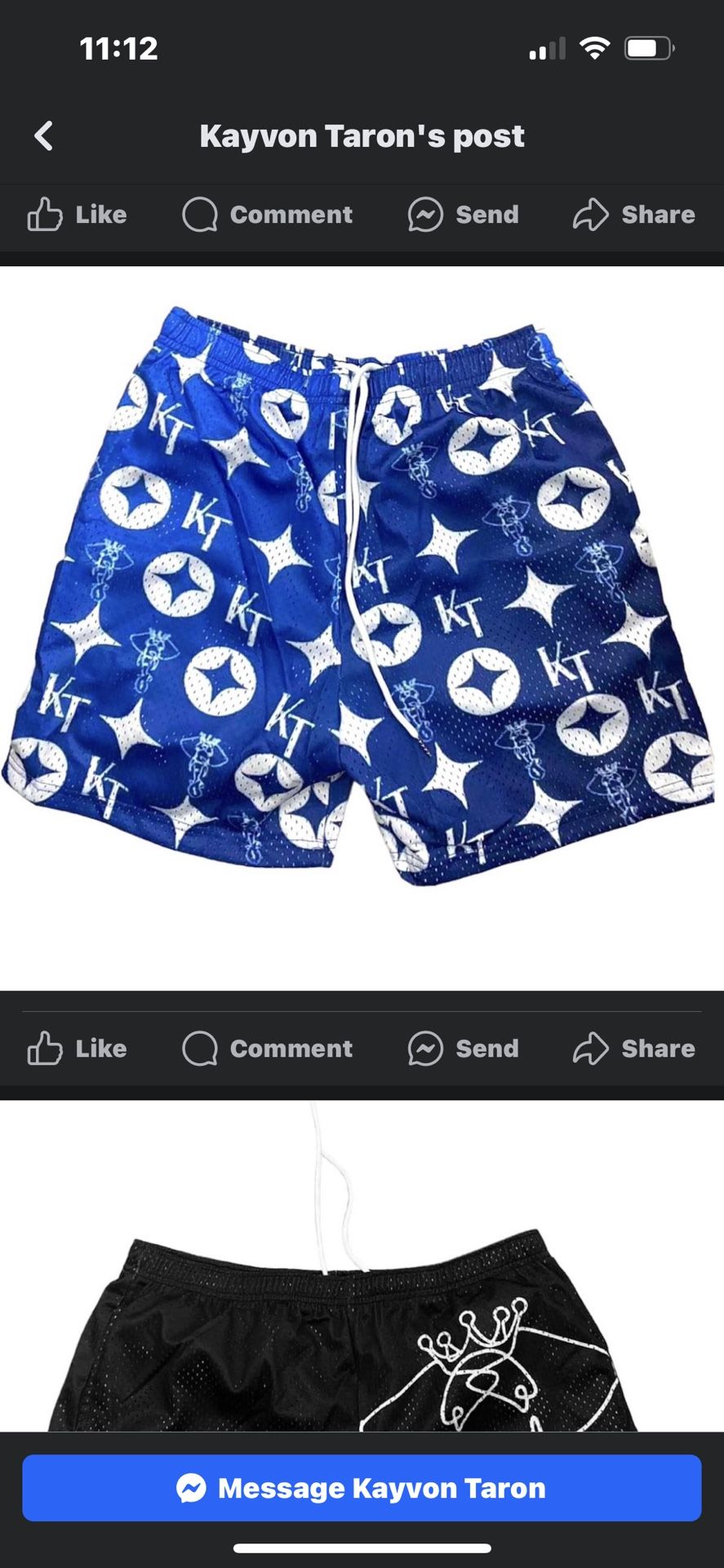
Task: Message Kayvon Taron
Action: [362, 1488]
